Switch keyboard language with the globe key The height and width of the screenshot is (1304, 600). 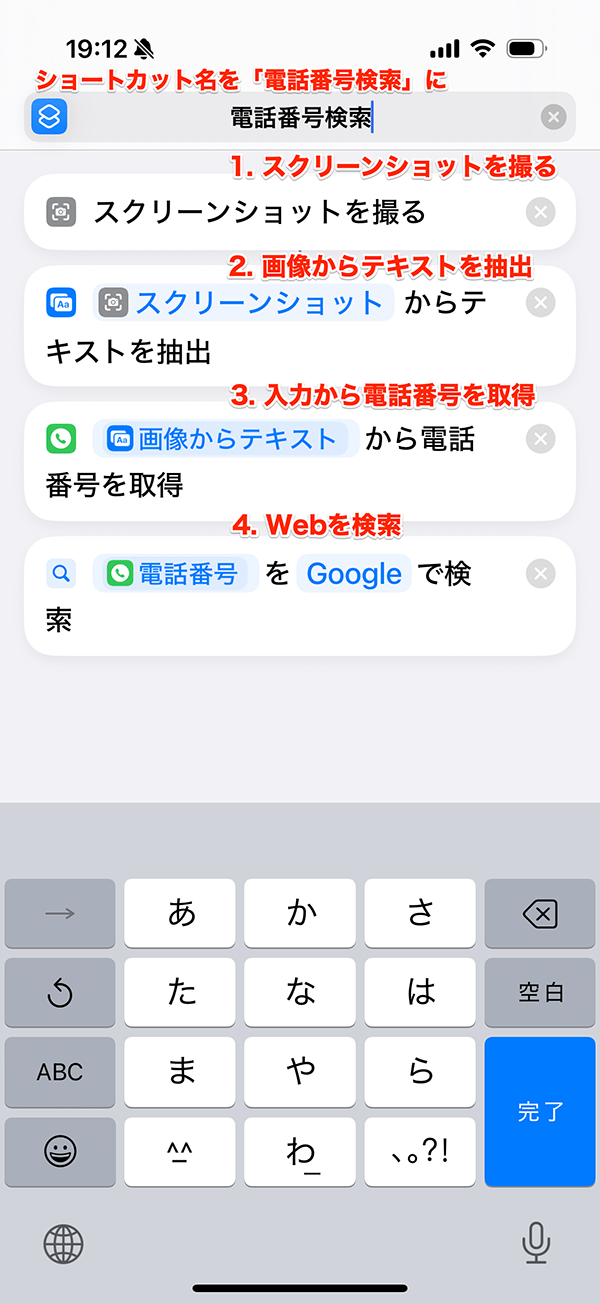tap(64, 1244)
